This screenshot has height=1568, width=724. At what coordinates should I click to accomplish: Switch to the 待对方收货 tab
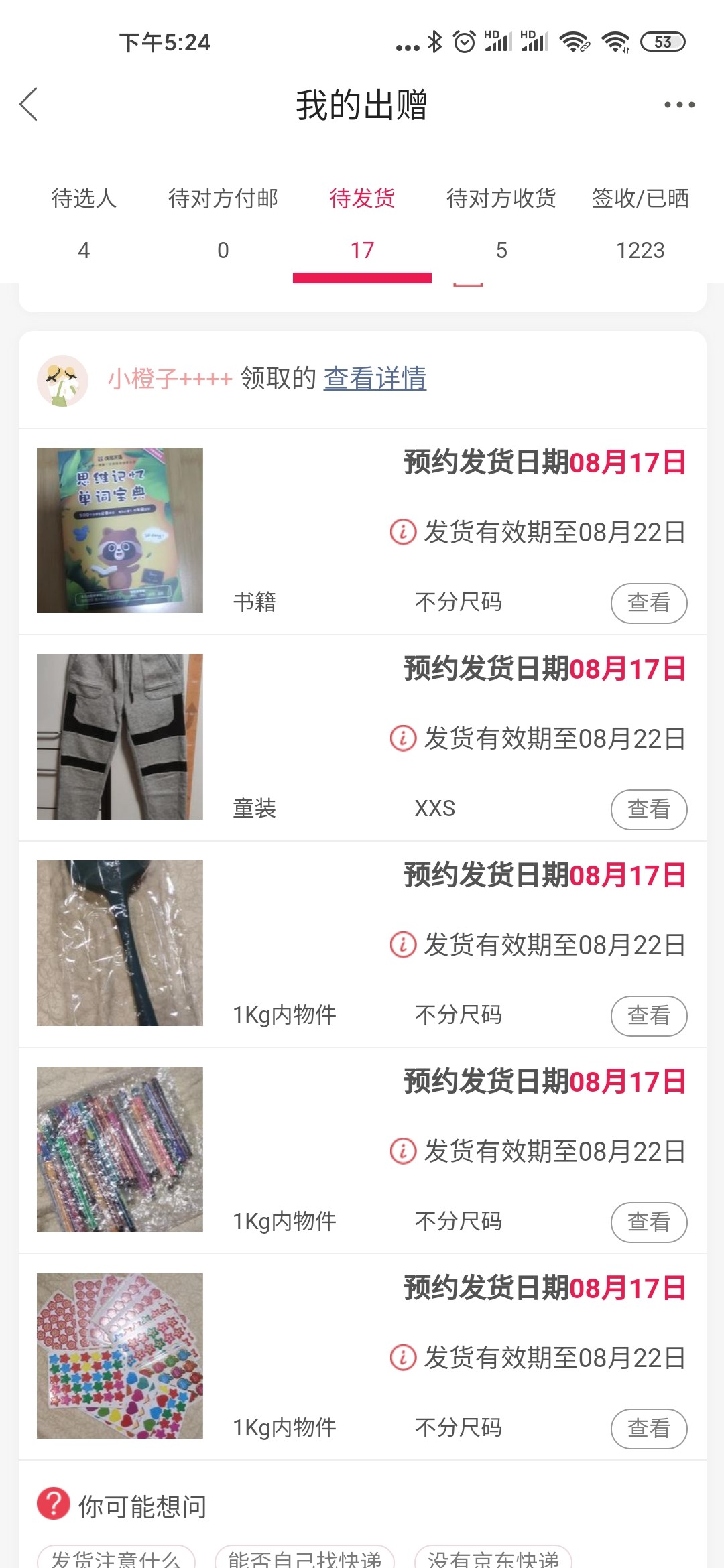pyautogui.click(x=501, y=222)
